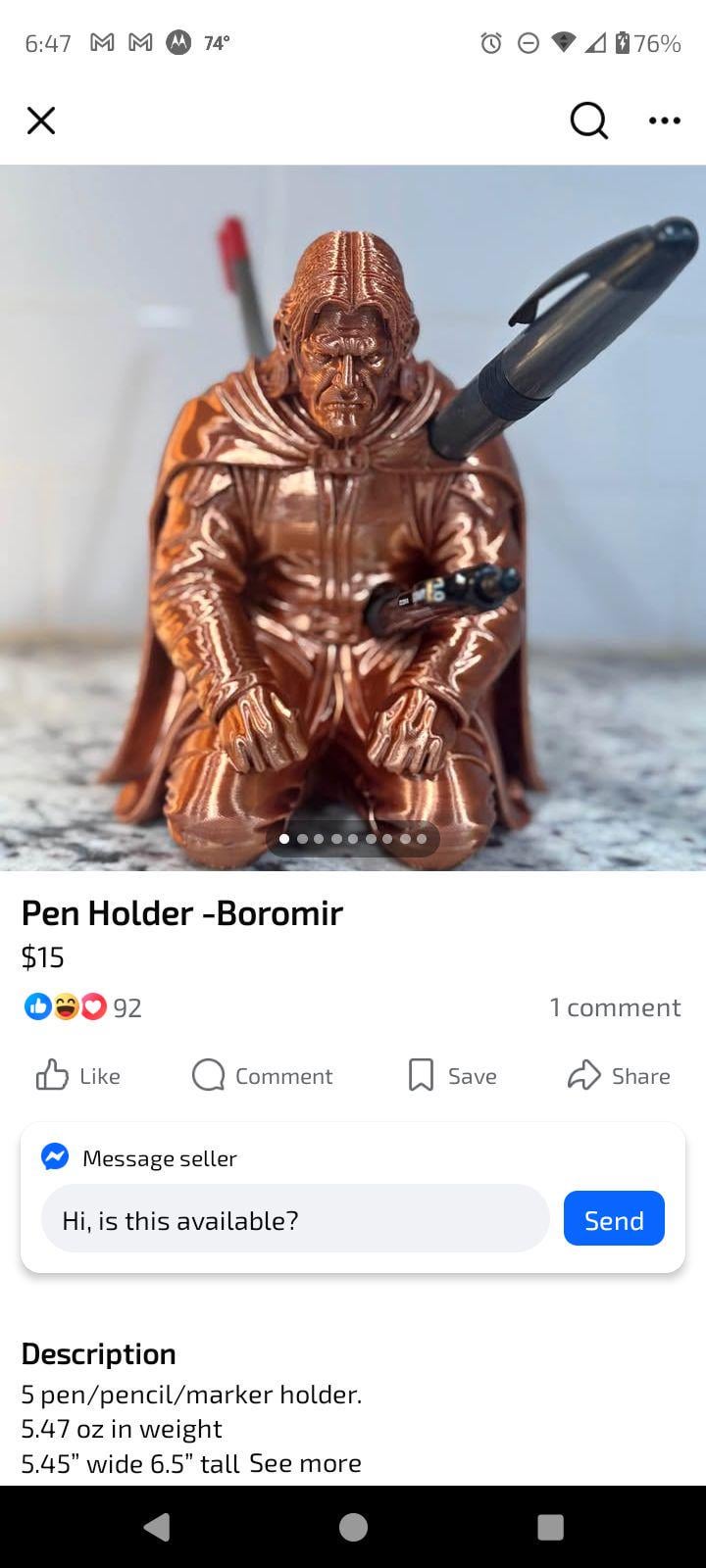Save this listing for later

(452, 1076)
